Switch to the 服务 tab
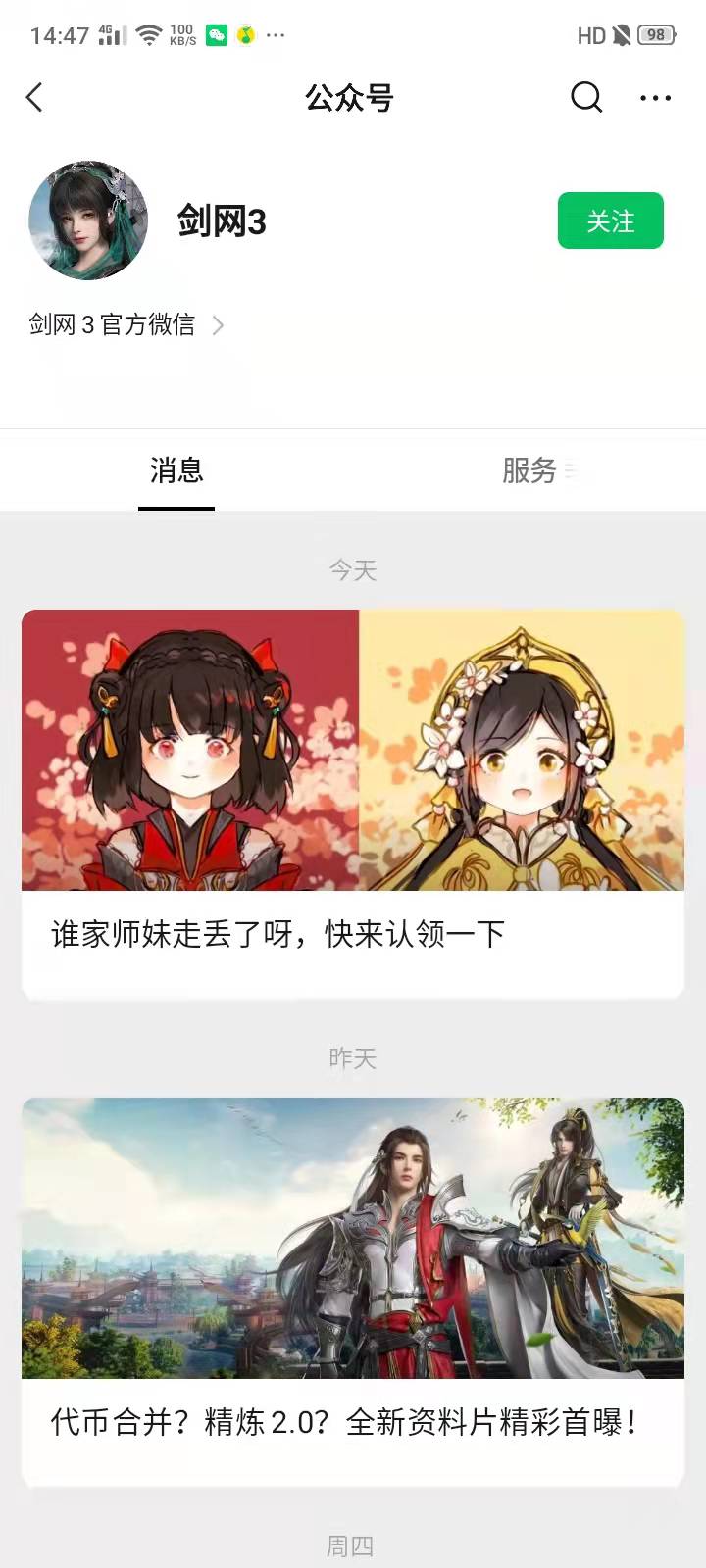Image resolution: width=706 pixels, height=1568 pixels. (529, 471)
